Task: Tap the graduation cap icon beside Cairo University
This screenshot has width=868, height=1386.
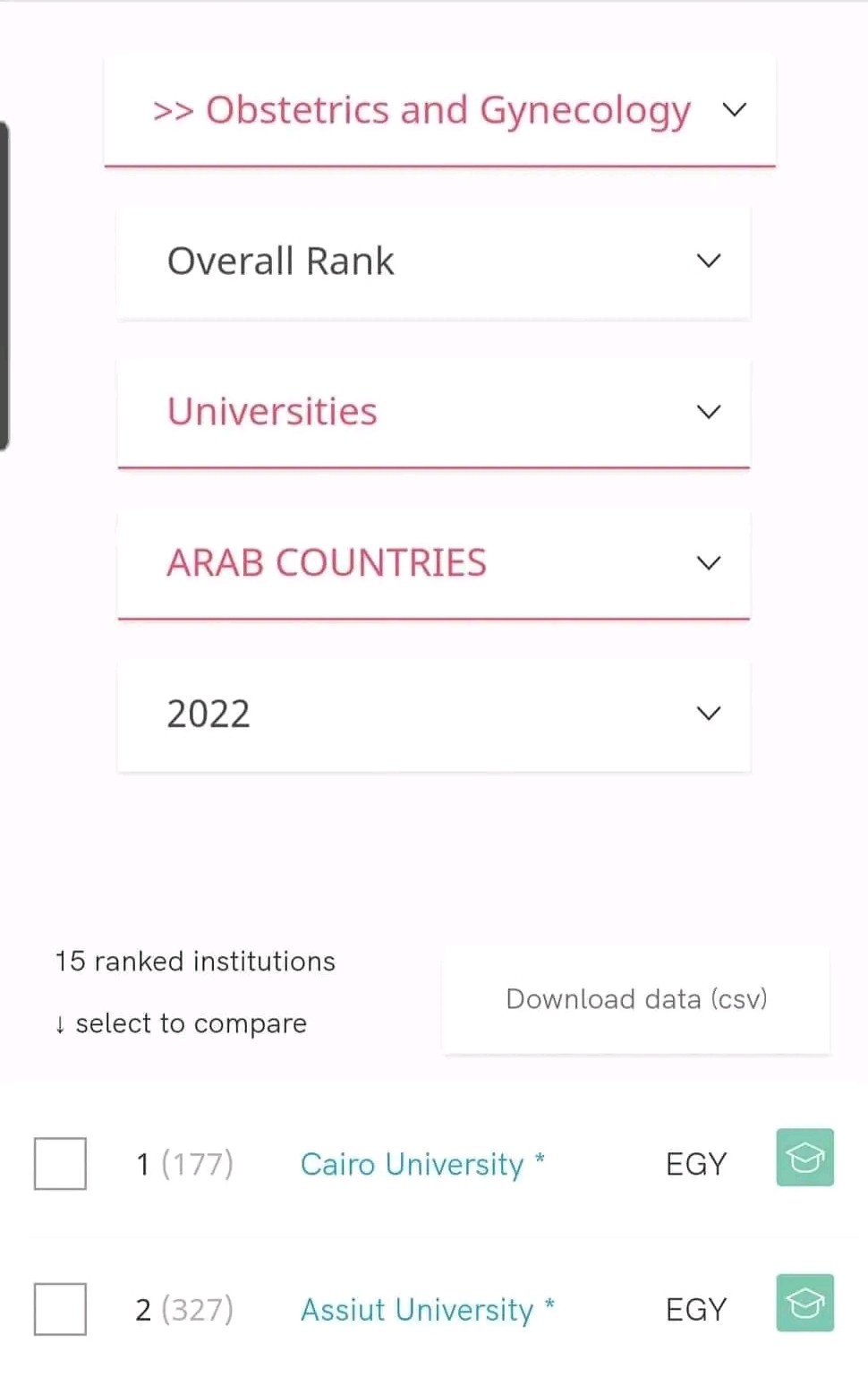Action: tap(804, 1158)
